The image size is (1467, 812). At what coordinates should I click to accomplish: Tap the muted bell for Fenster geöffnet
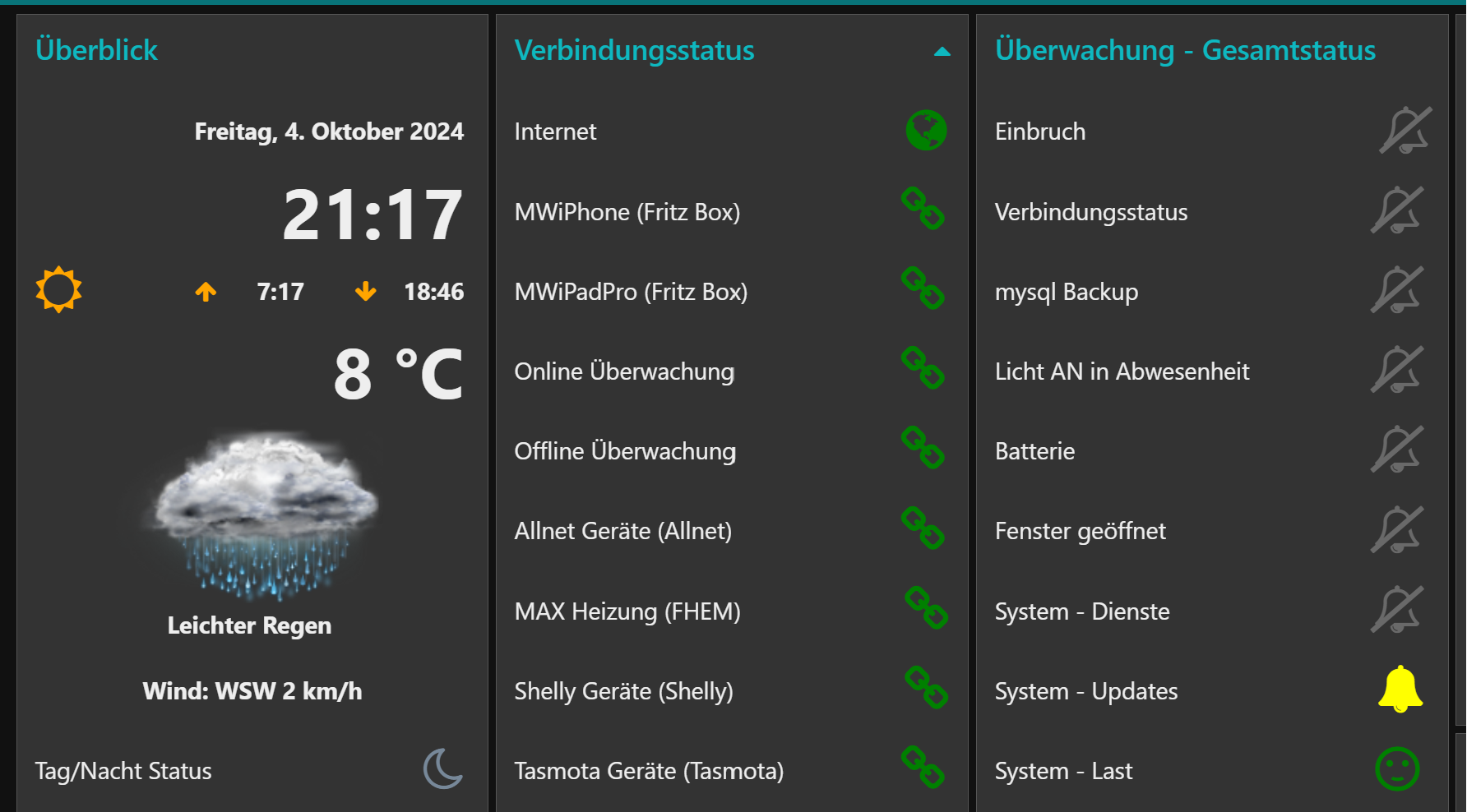pos(1397,529)
